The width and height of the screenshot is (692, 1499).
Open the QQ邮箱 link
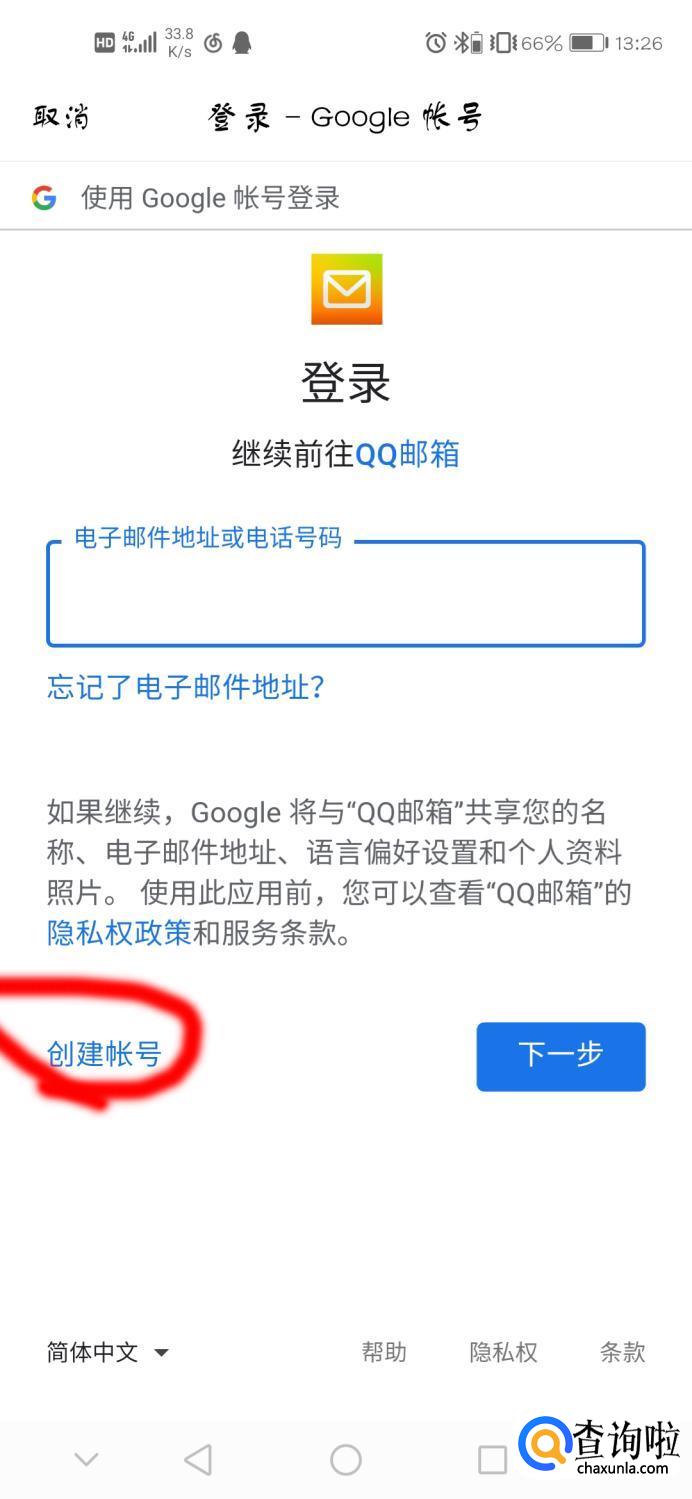(407, 454)
